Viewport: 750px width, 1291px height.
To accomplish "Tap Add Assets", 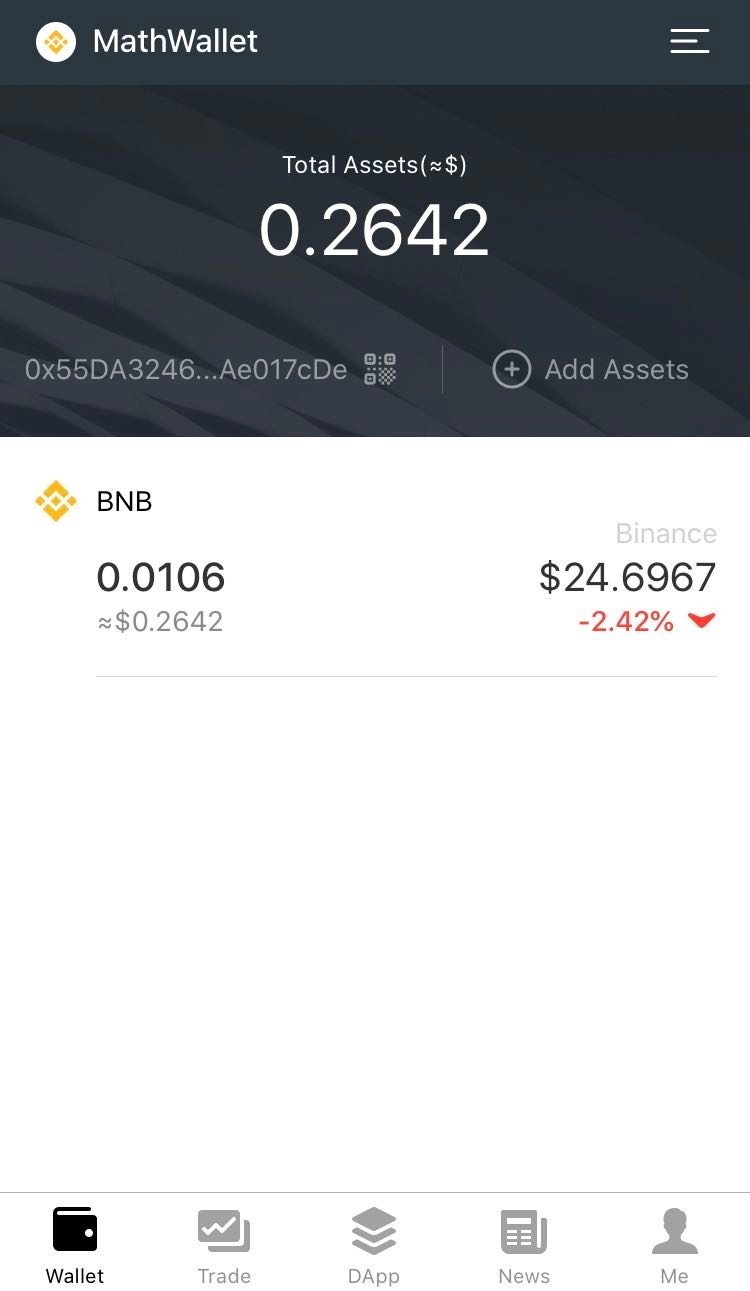I will [x=591, y=370].
